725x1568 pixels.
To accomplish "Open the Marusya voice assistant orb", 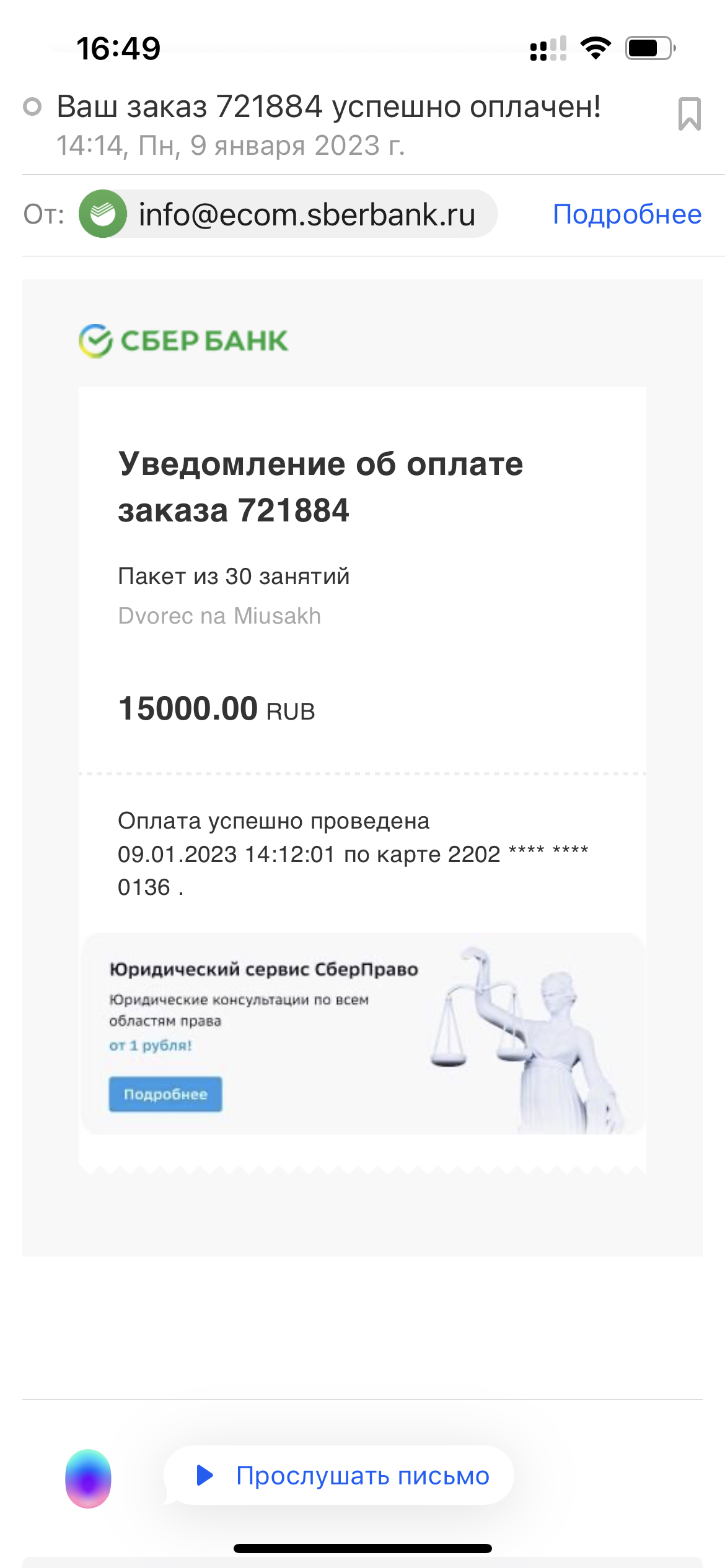I will point(88,1478).
